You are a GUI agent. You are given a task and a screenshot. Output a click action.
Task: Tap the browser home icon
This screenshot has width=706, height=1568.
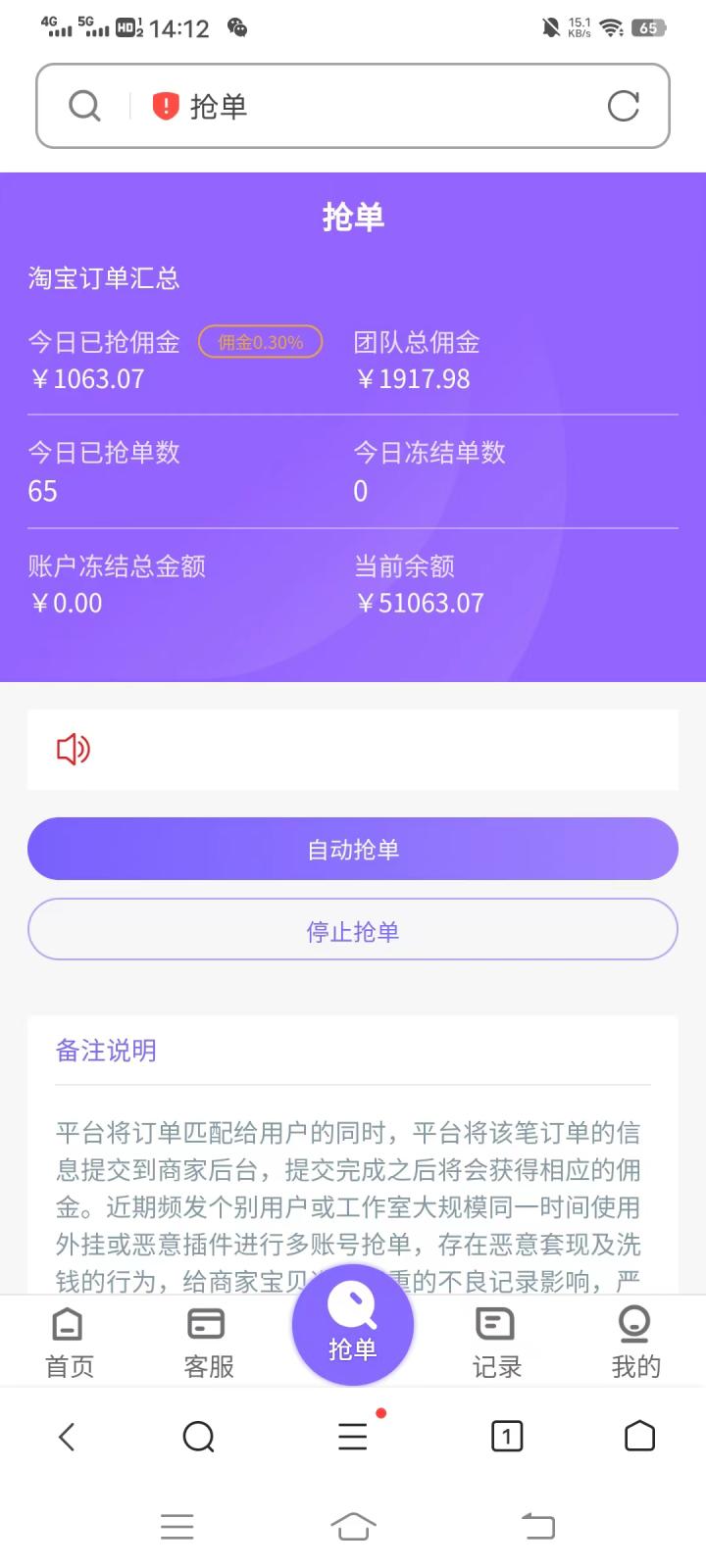(639, 1437)
